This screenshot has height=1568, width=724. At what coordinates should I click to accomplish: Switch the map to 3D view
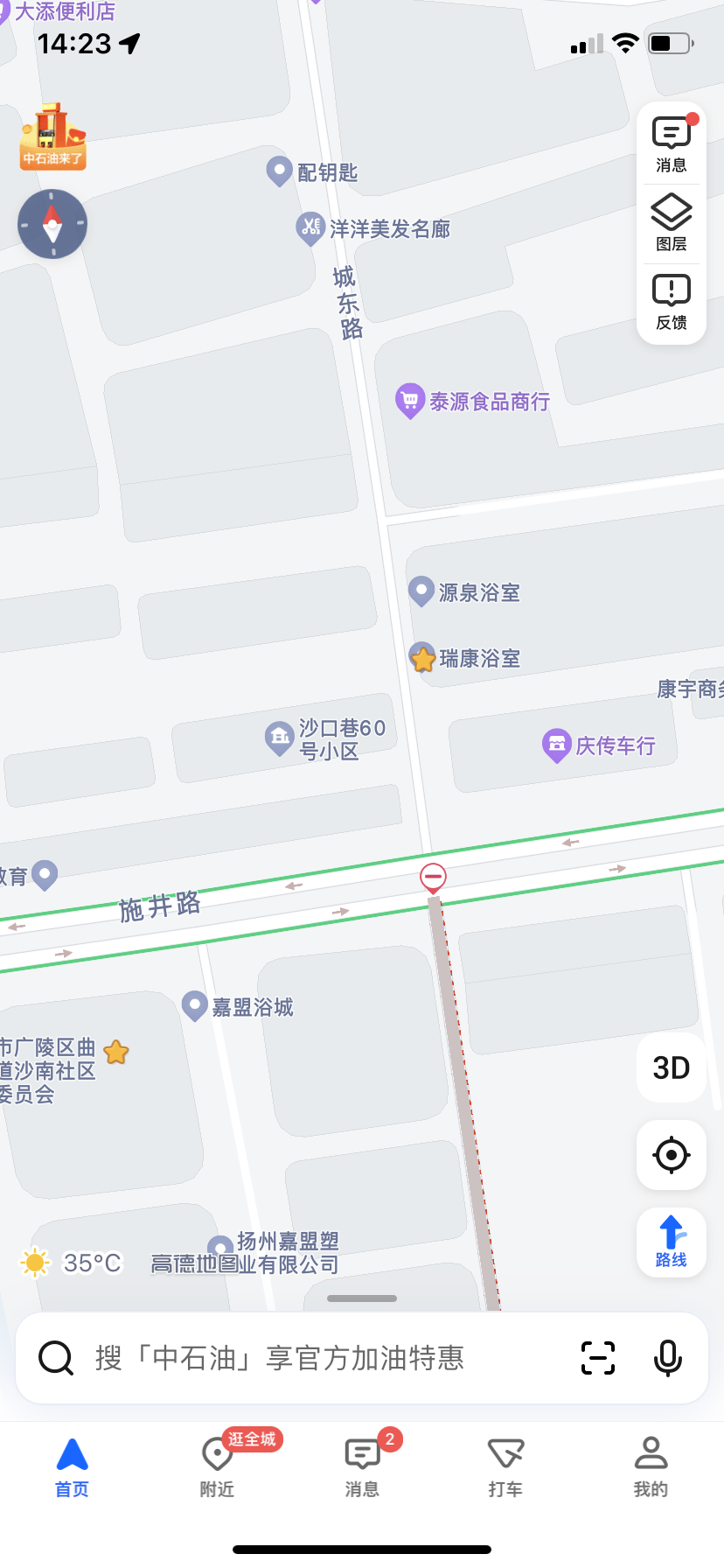coord(671,1067)
